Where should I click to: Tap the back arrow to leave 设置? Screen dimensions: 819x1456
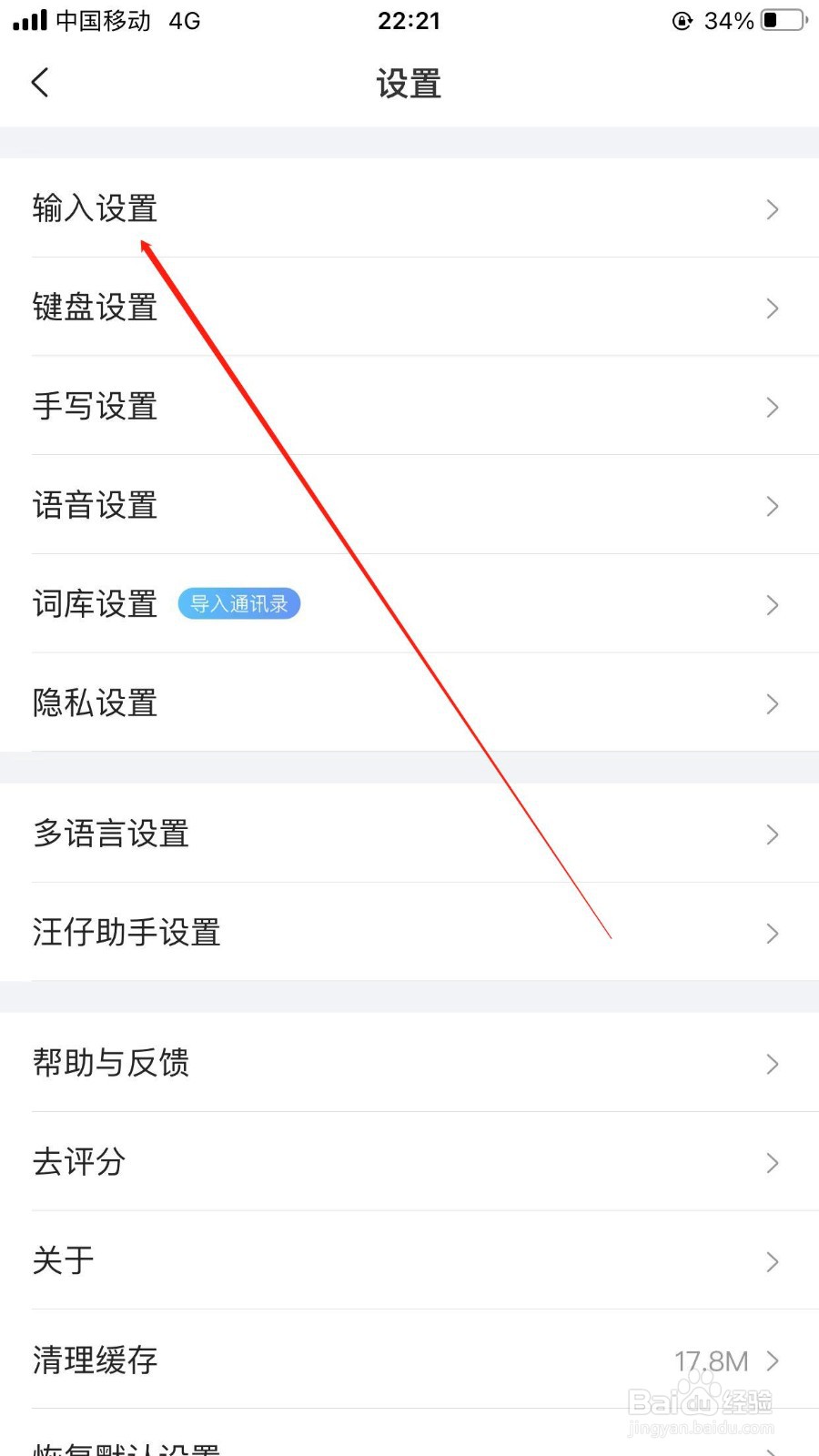click(41, 82)
